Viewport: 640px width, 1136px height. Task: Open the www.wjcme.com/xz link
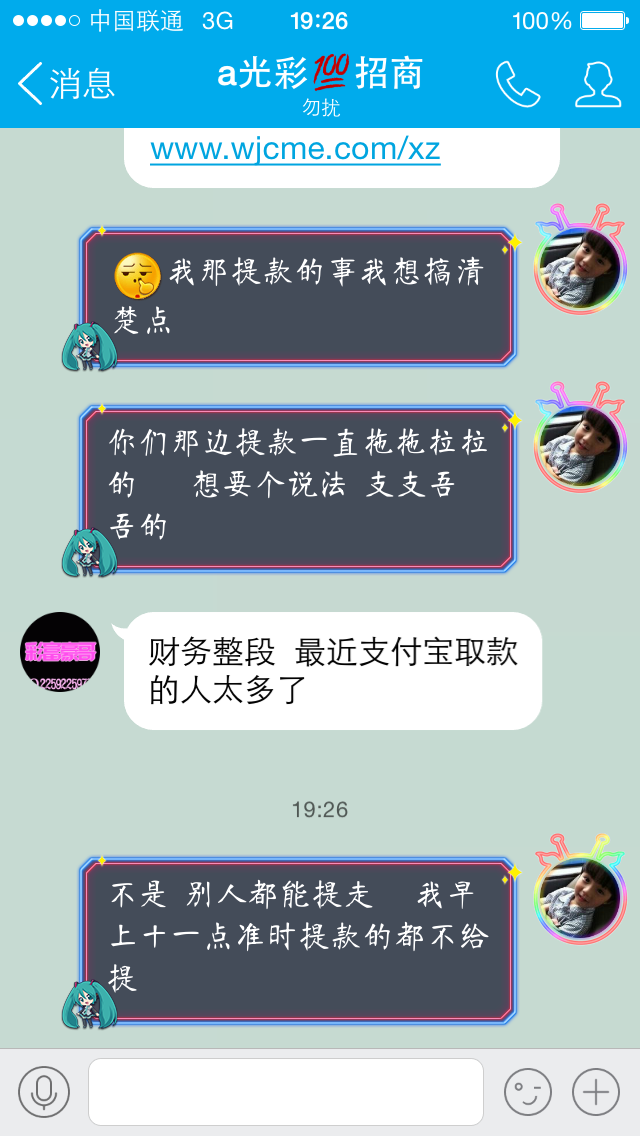point(295,149)
